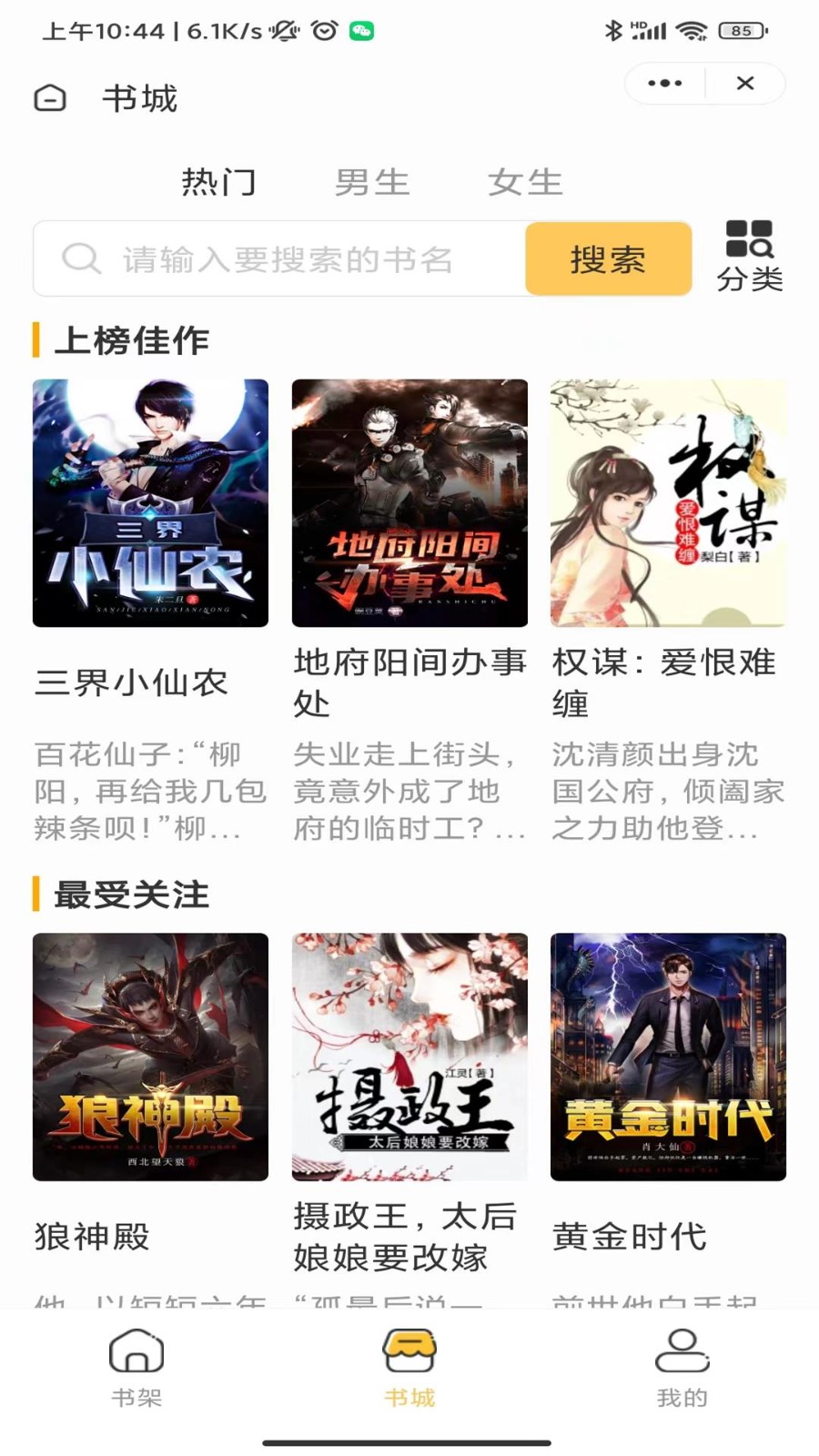819x1456 pixels.
Task: Click the 权谋：爱恨难缠 cover
Action: click(x=667, y=502)
